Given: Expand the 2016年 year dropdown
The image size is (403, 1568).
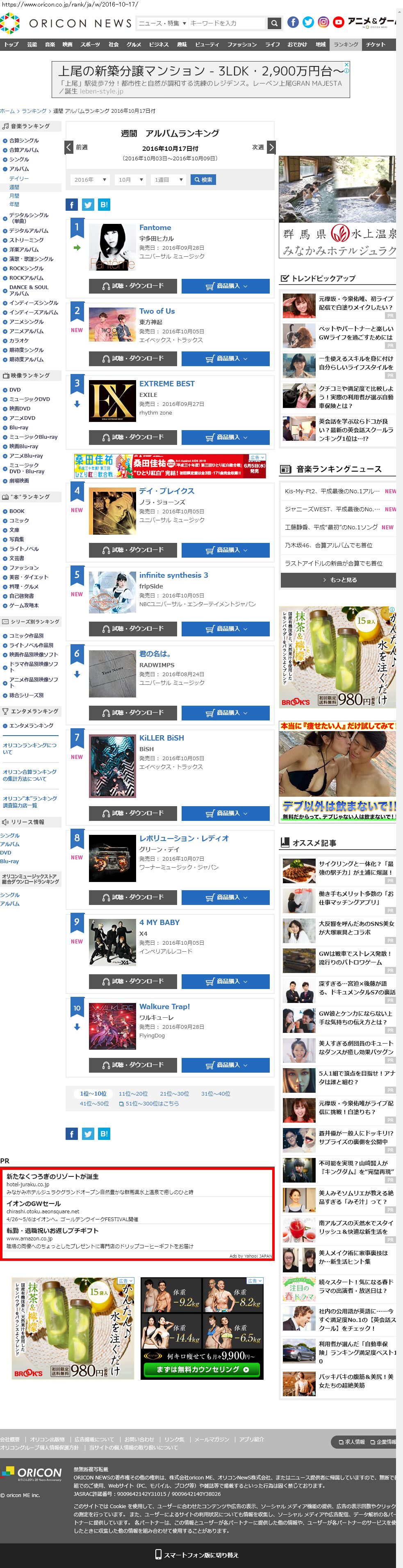Looking at the screenshot, I should [x=89, y=180].
